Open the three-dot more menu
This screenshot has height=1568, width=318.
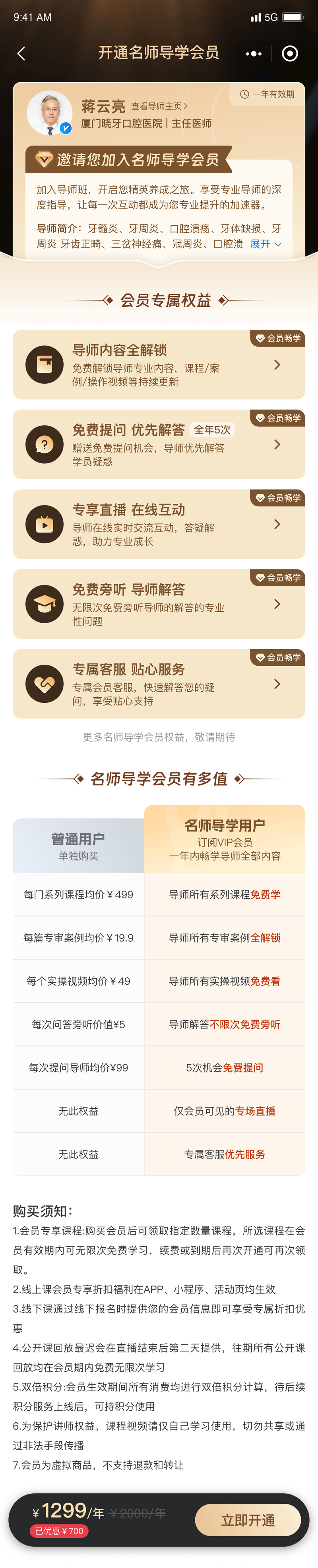tap(253, 54)
